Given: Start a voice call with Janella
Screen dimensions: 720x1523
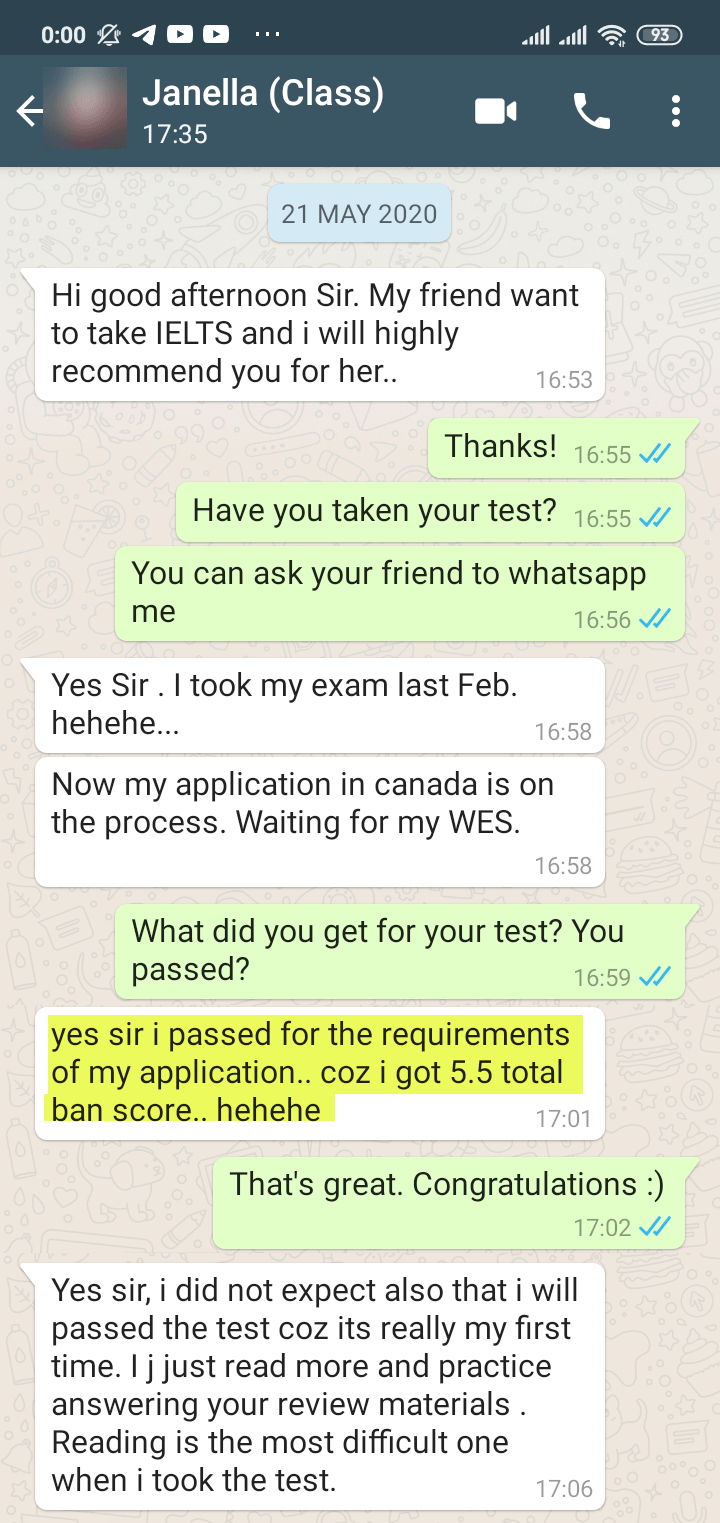Looking at the screenshot, I should pyautogui.click(x=591, y=111).
